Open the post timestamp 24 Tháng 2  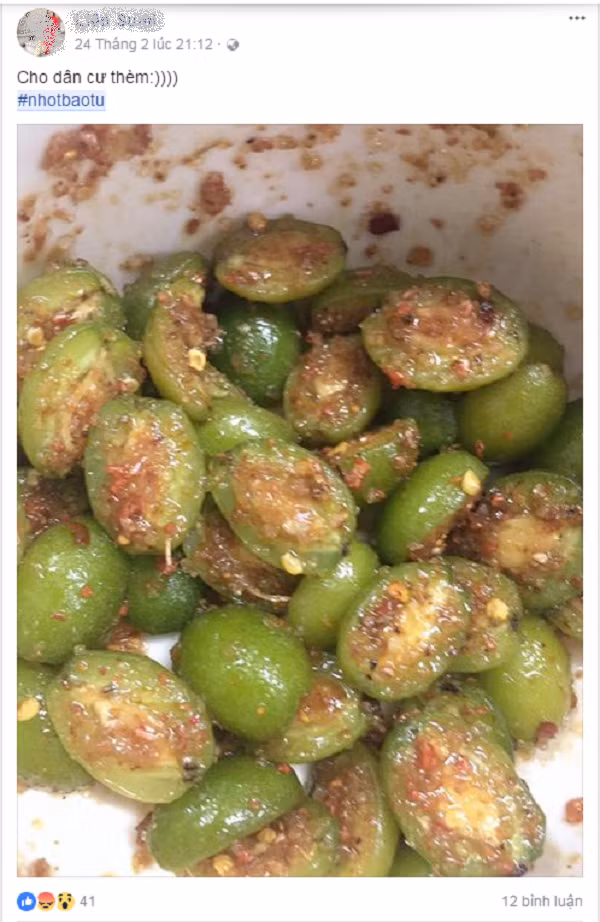[144, 45]
